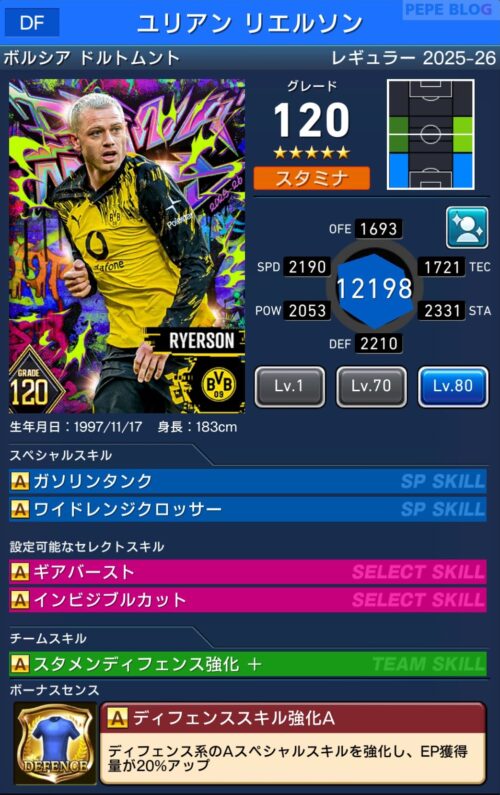Image resolution: width=500 pixels, height=795 pixels.
Task: Tap the player sparkle icon button
Action: 467,228
